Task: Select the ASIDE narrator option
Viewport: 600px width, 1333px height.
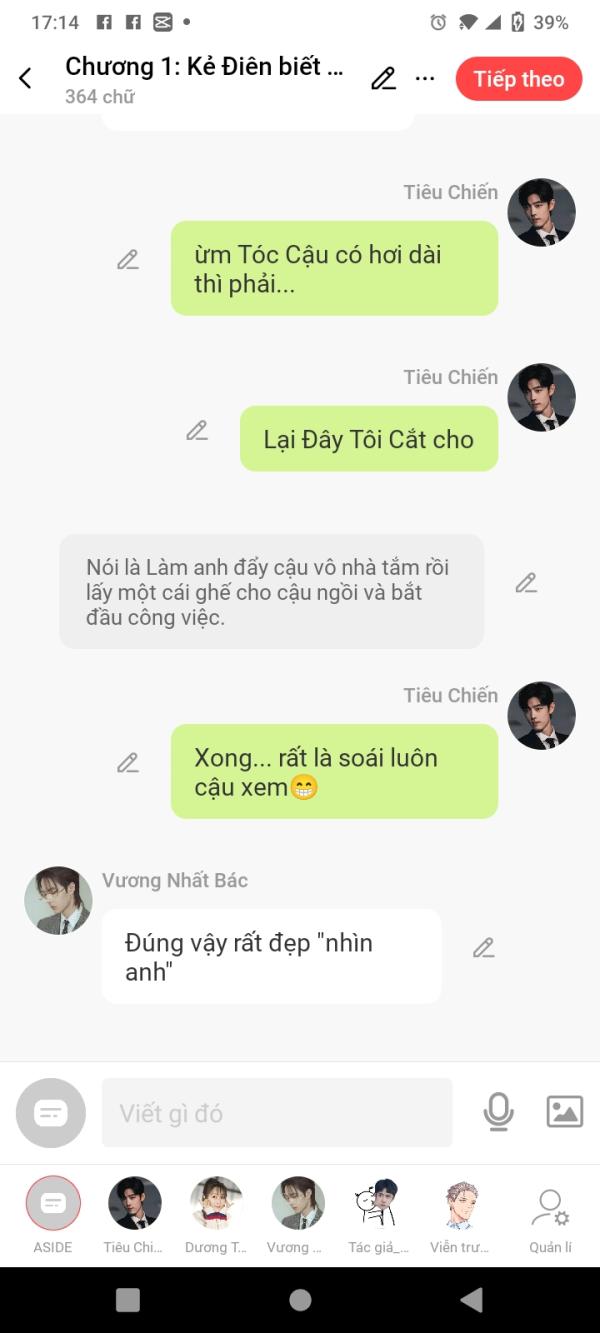Action: [x=53, y=1215]
